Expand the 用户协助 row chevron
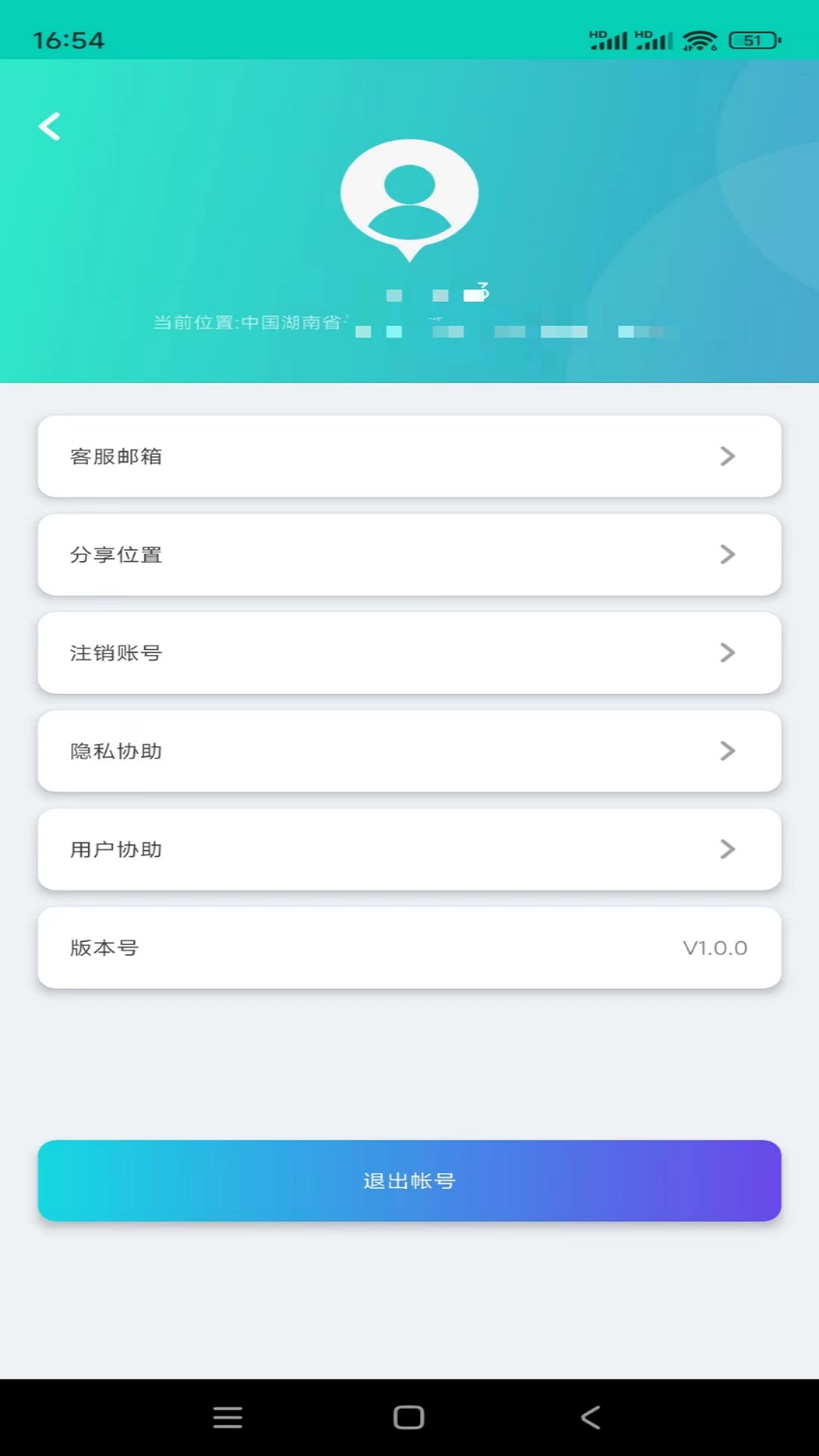The width and height of the screenshot is (819, 1456). (727, 849)
